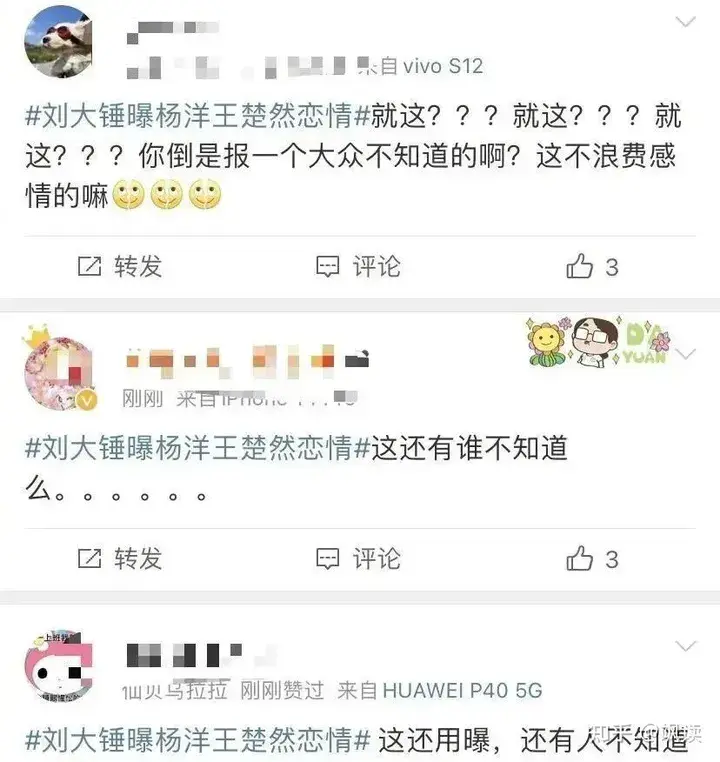Viewport: 720px width, 762px height.
Task: Like the 这还有谁不知道么 post
Action: tap(592, 558)
